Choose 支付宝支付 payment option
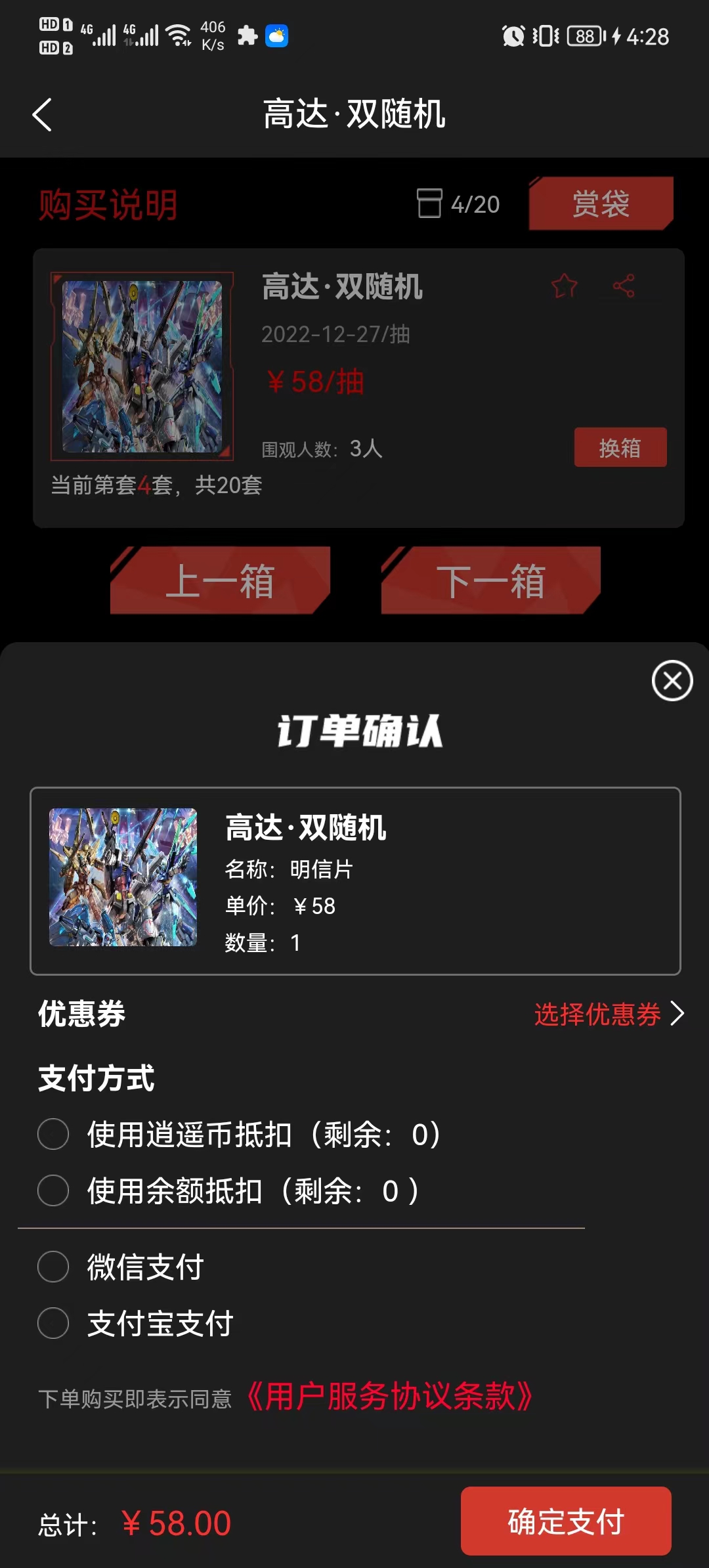This screenshot has width=709, height=1568. (x=53, y=1323)
